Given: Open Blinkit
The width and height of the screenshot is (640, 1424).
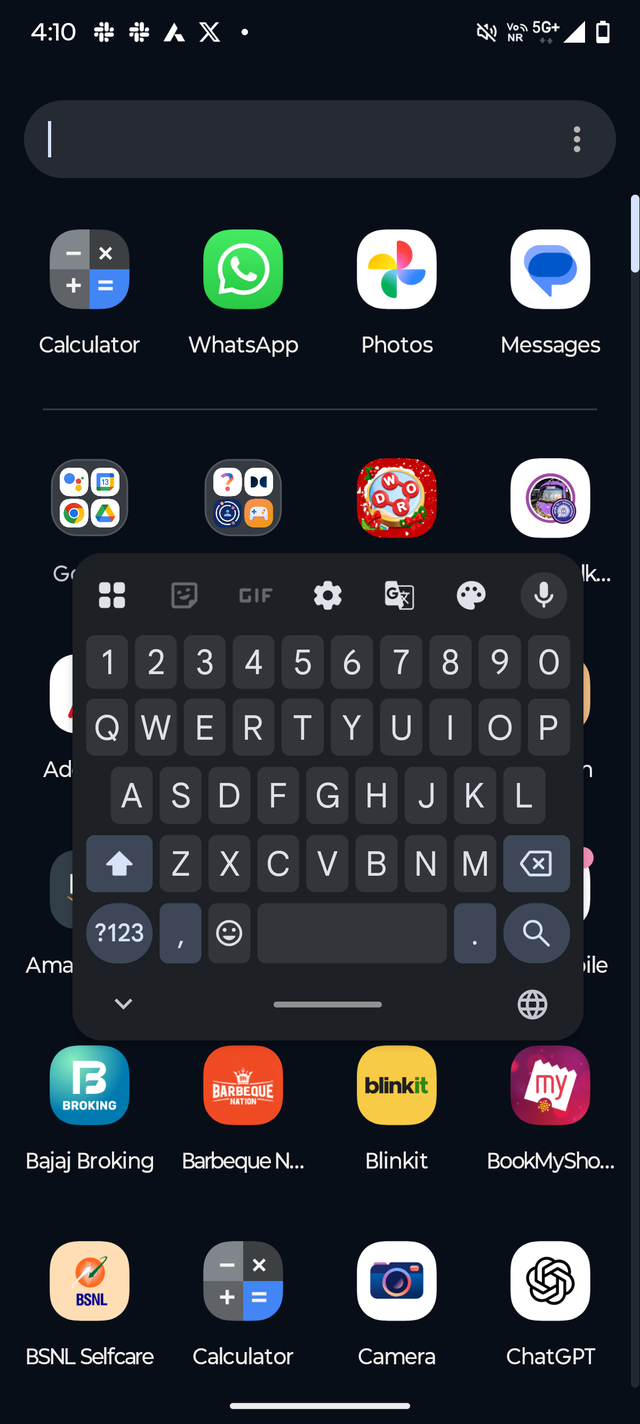Looking at the screenshot, I should [x=397, y=1086].
